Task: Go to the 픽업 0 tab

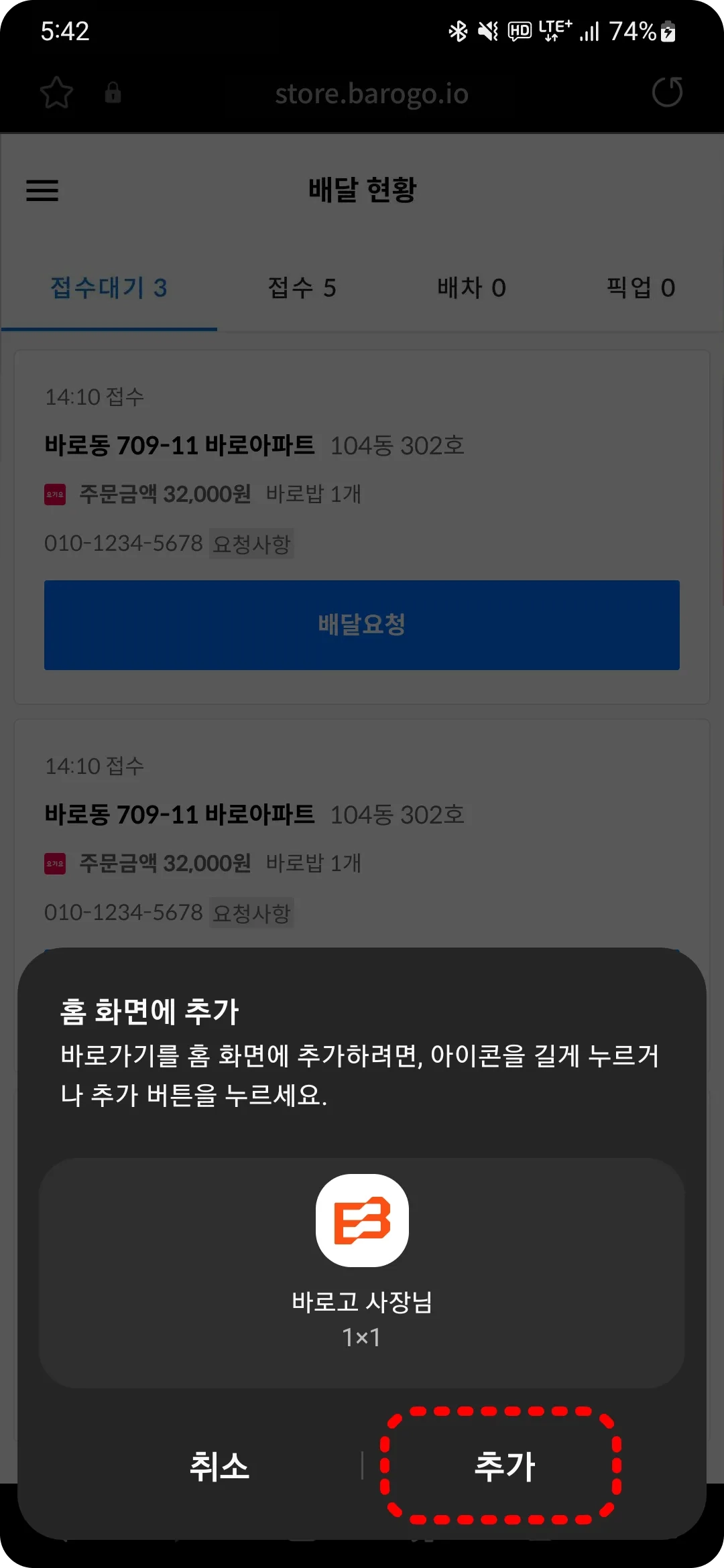Action: pyautogui.click(x=640, y=288)
